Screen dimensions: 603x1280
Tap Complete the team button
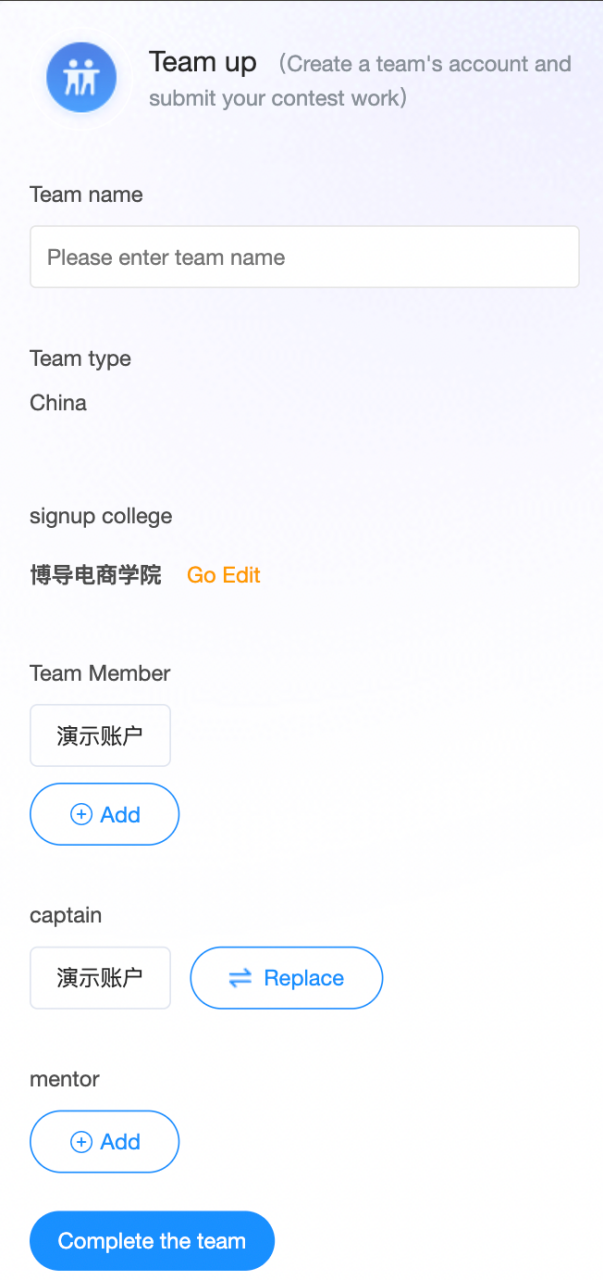pos(152,1241)
